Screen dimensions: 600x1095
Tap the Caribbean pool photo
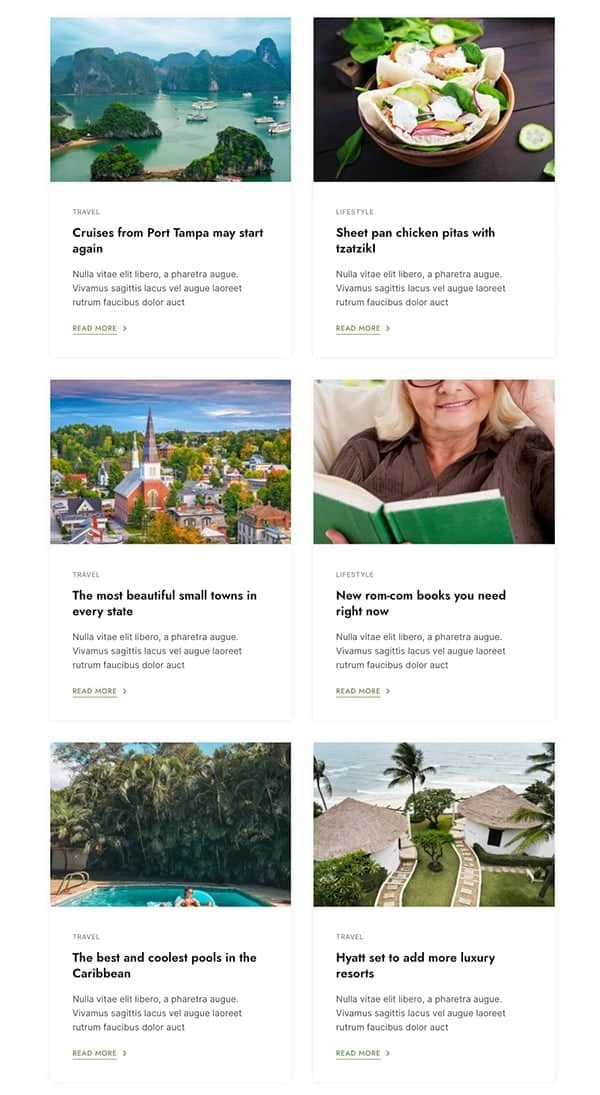tap(170, 824)
